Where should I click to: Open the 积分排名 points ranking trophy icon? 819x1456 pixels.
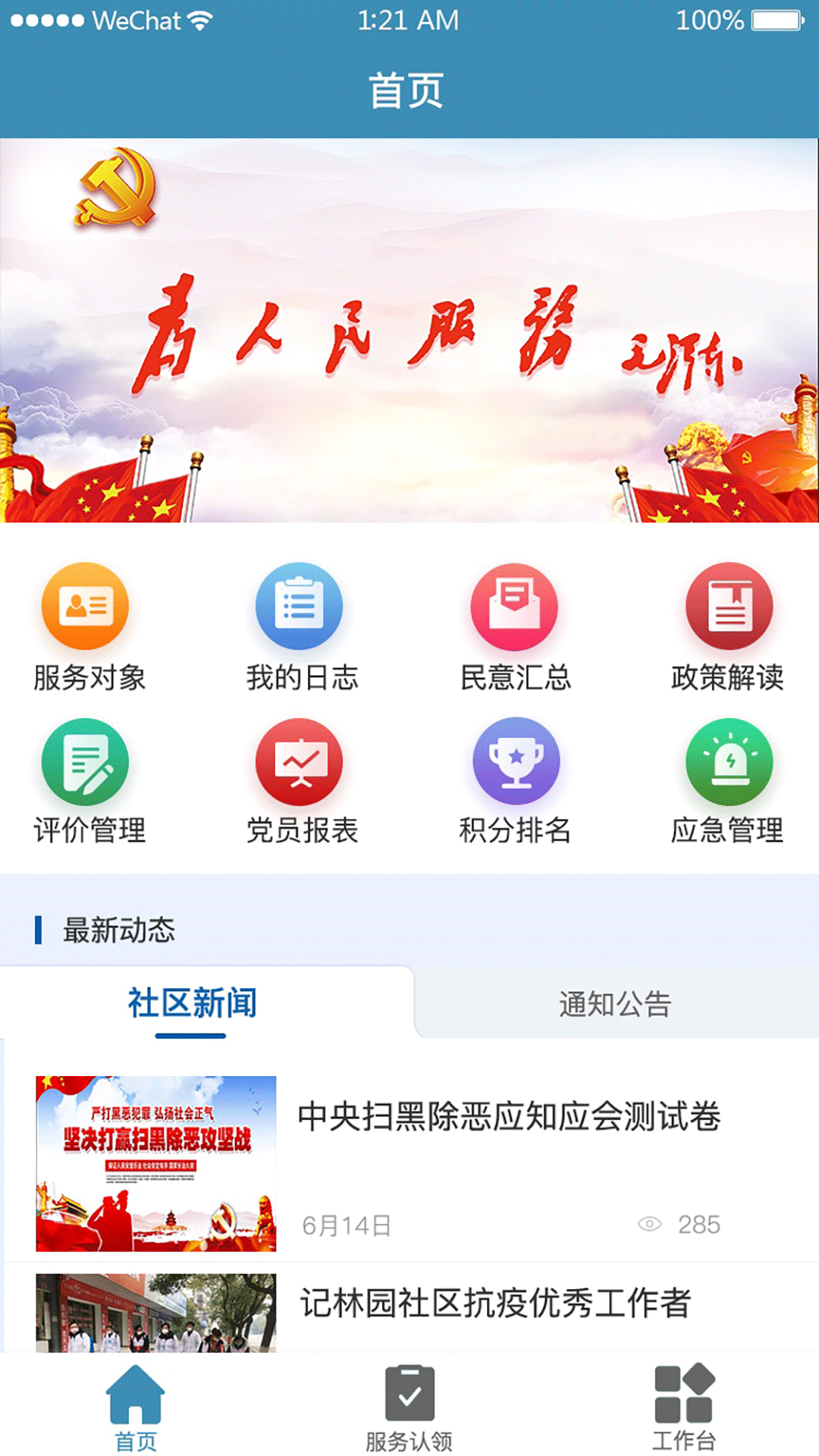(x=516, y=762)
